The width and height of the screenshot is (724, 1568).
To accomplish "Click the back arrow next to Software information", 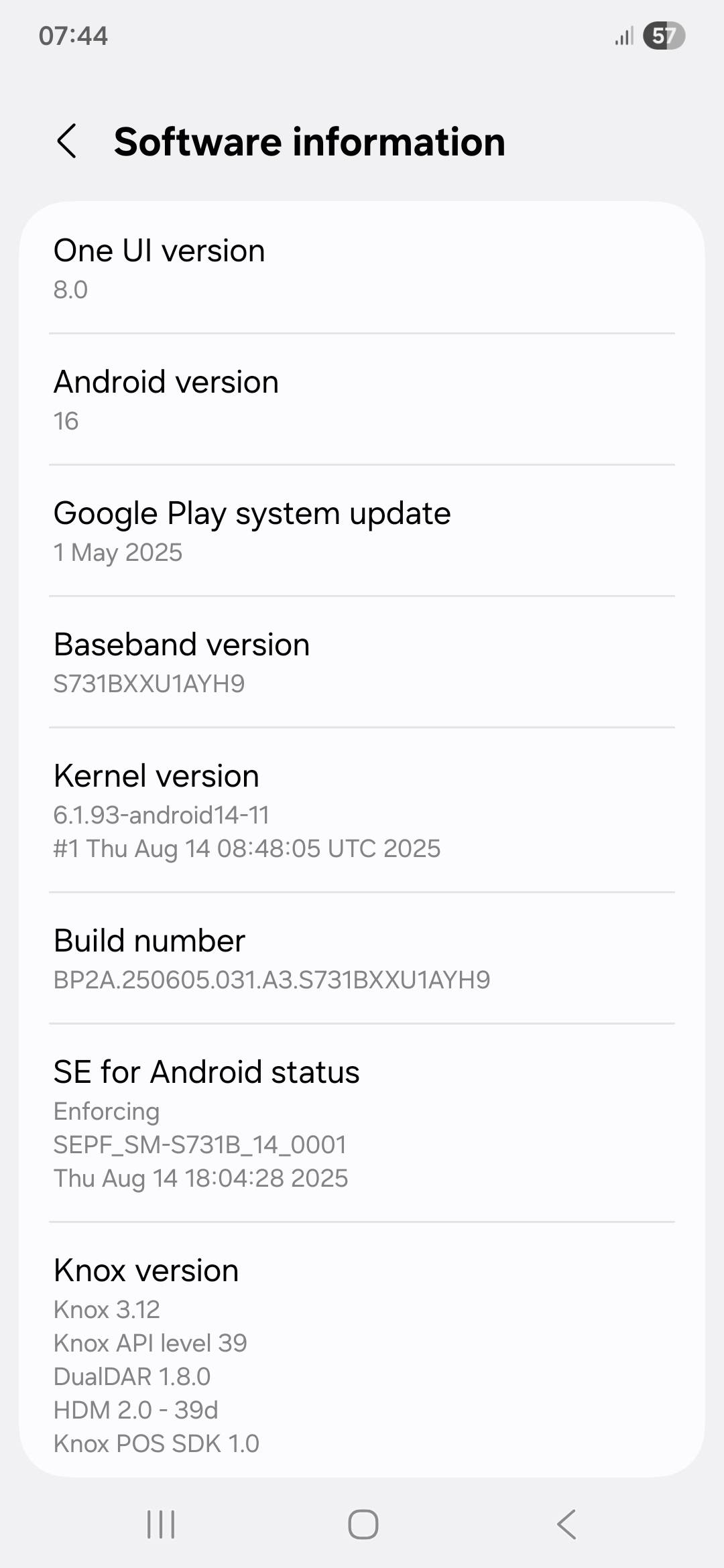I will 68,142.
